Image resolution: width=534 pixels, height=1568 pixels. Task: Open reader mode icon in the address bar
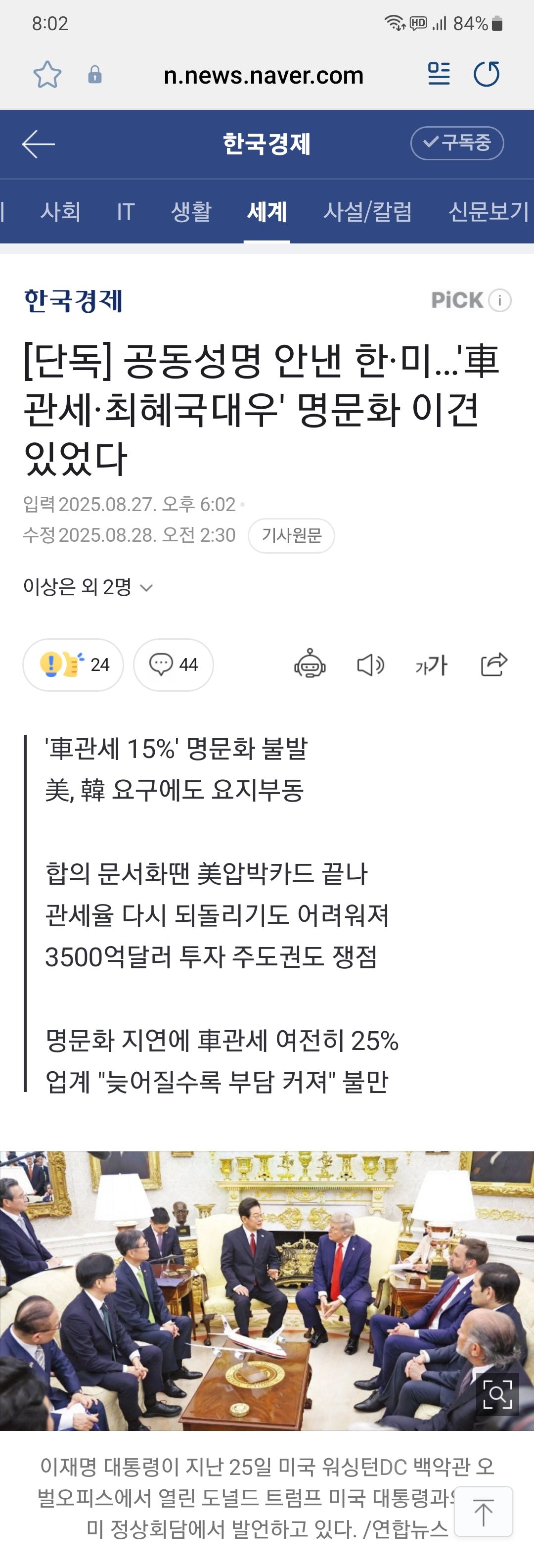click(439, 74)
